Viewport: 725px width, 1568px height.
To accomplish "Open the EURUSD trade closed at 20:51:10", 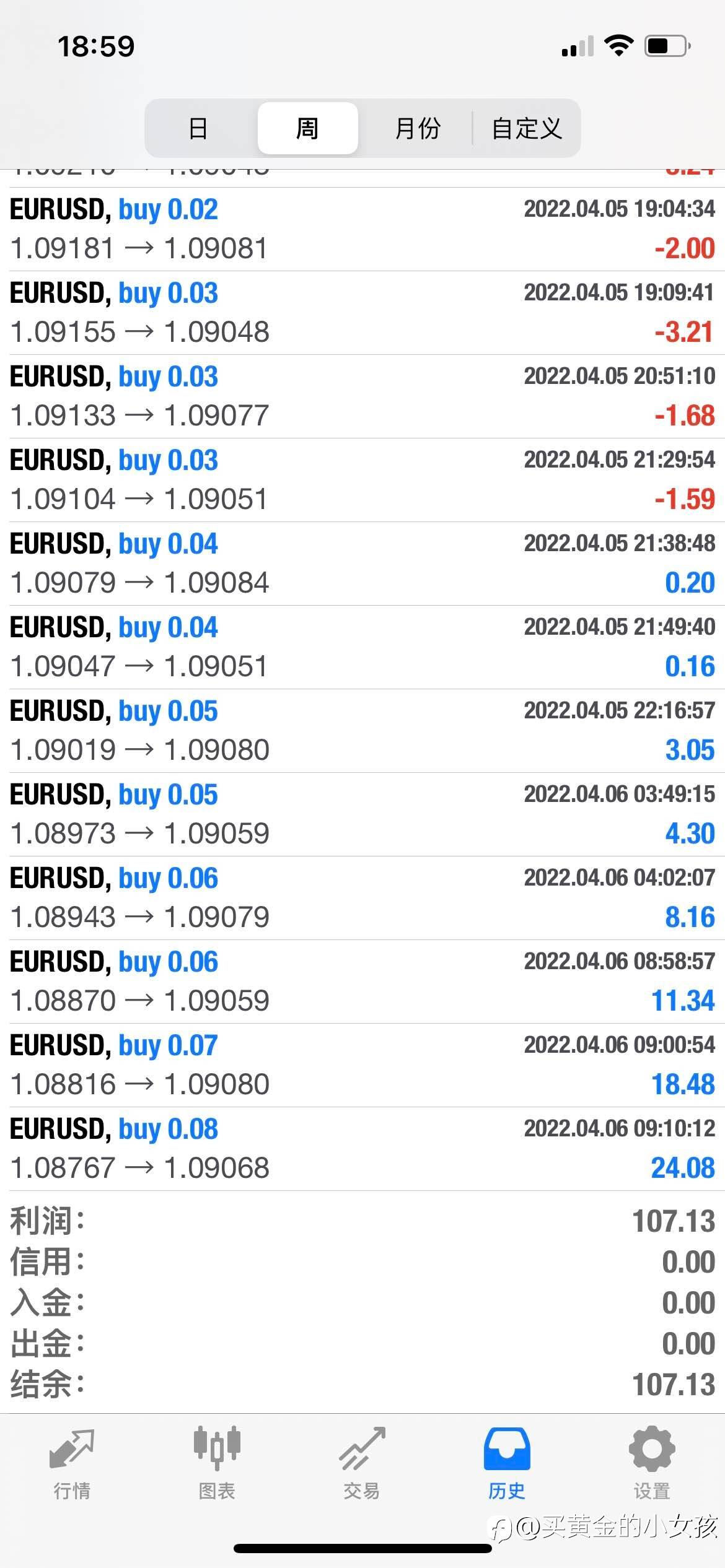I will 362,396.
